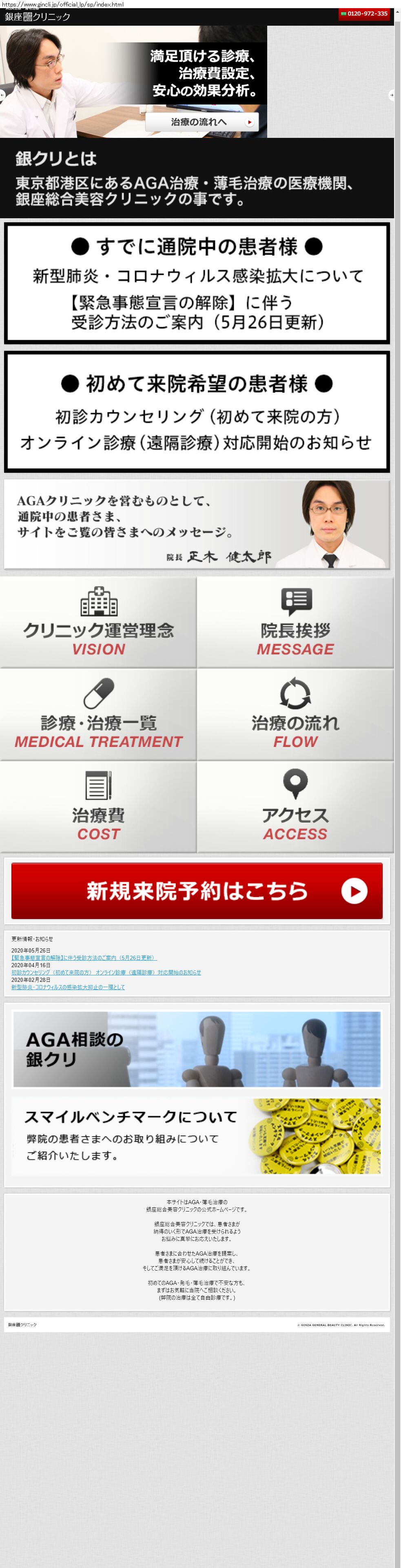Tap the red 新規来院予約はこちら button
Screen dimensions: 401x1568
pyautogui.click(x=197, y=890)
